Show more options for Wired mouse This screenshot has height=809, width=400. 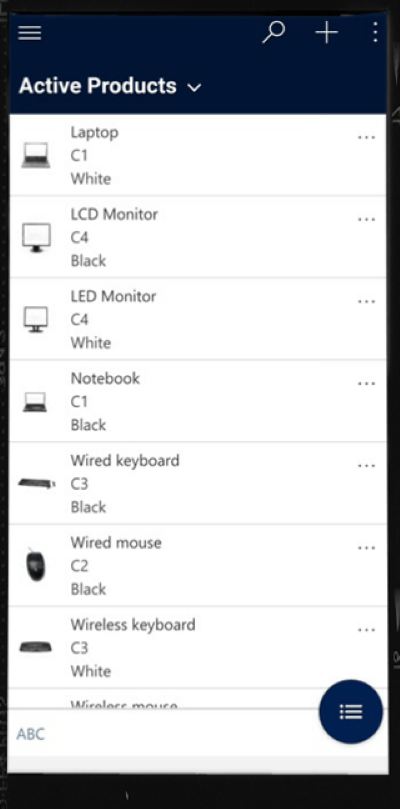click(x=366, y=547)
